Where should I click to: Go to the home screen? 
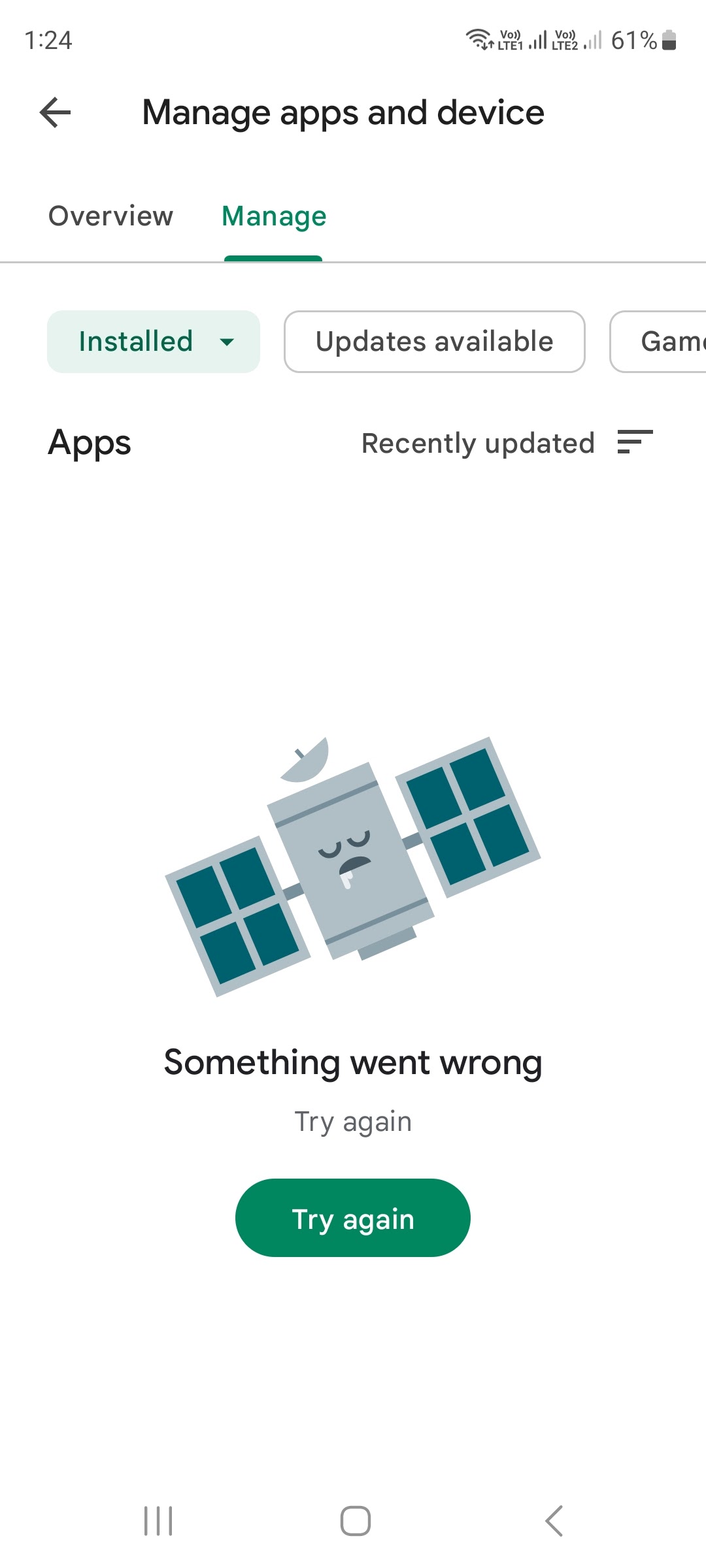[x=355, y=1521]
